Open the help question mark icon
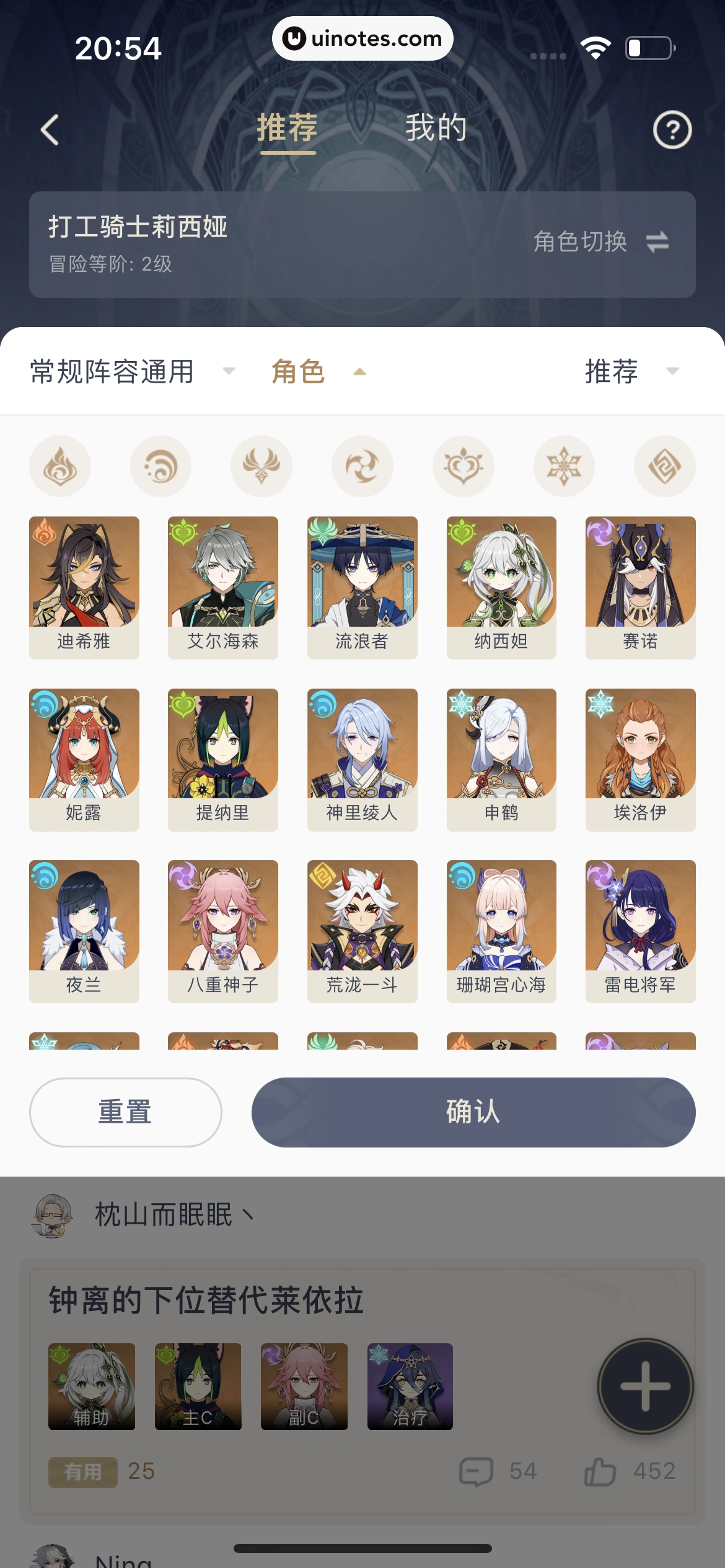 [672, 130]
